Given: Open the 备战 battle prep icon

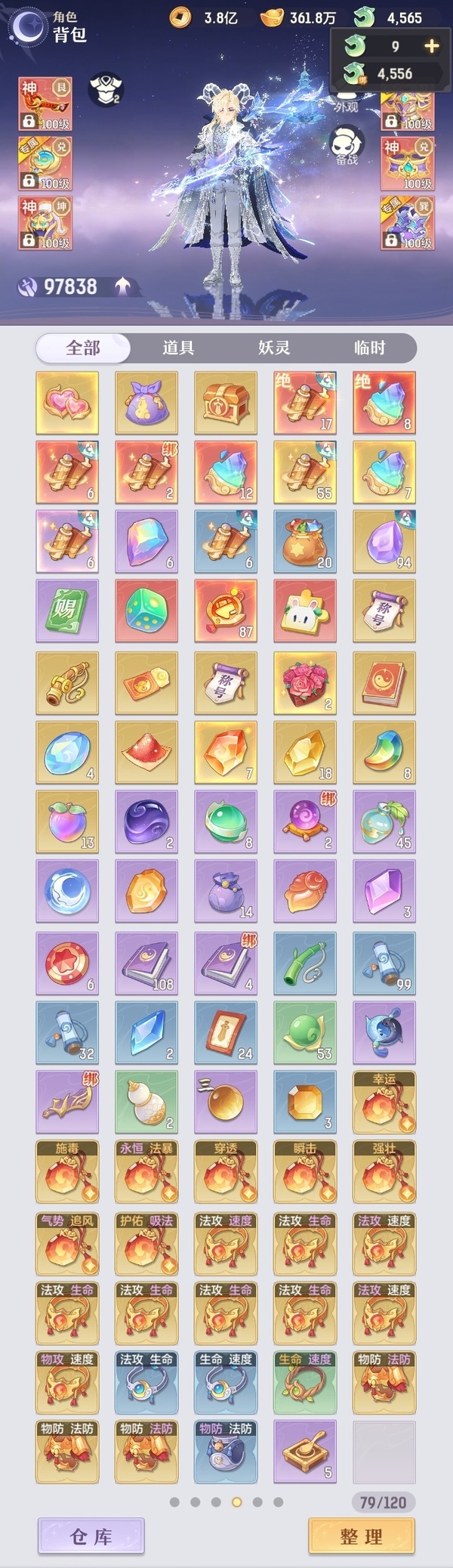Looking at the screenshot, I should [346, 146].
